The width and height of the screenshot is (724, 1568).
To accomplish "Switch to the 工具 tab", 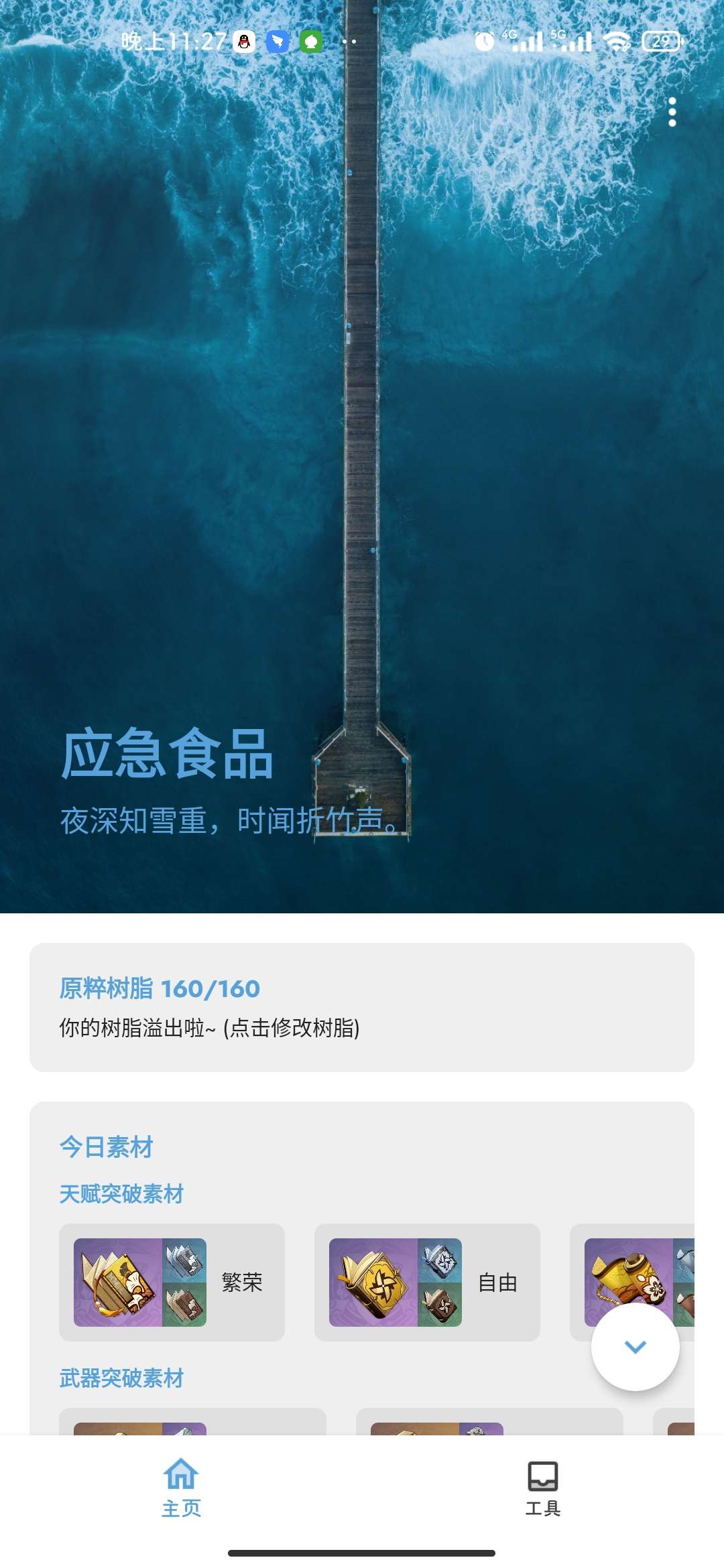I will coord(542,1488).
